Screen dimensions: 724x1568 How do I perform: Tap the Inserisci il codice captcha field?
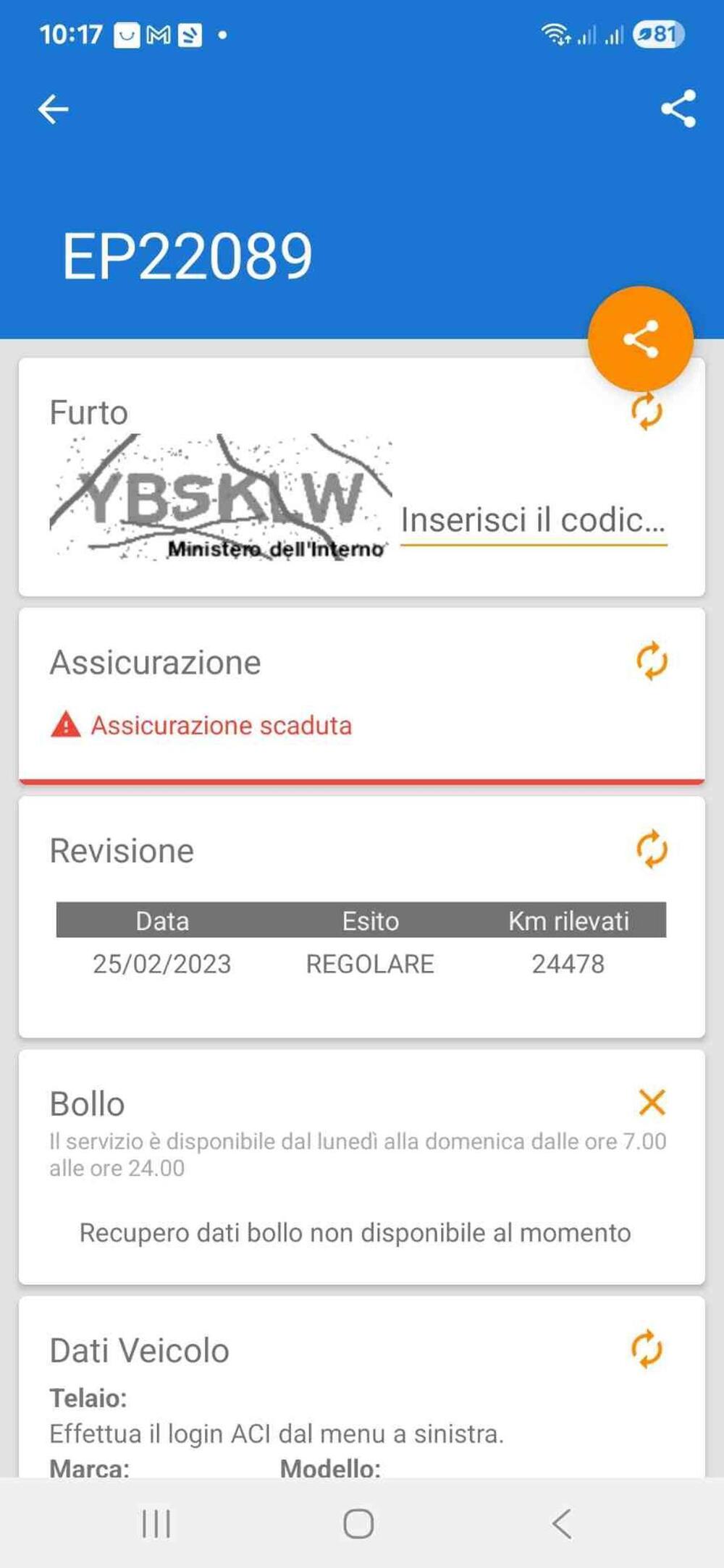point(534,520)
